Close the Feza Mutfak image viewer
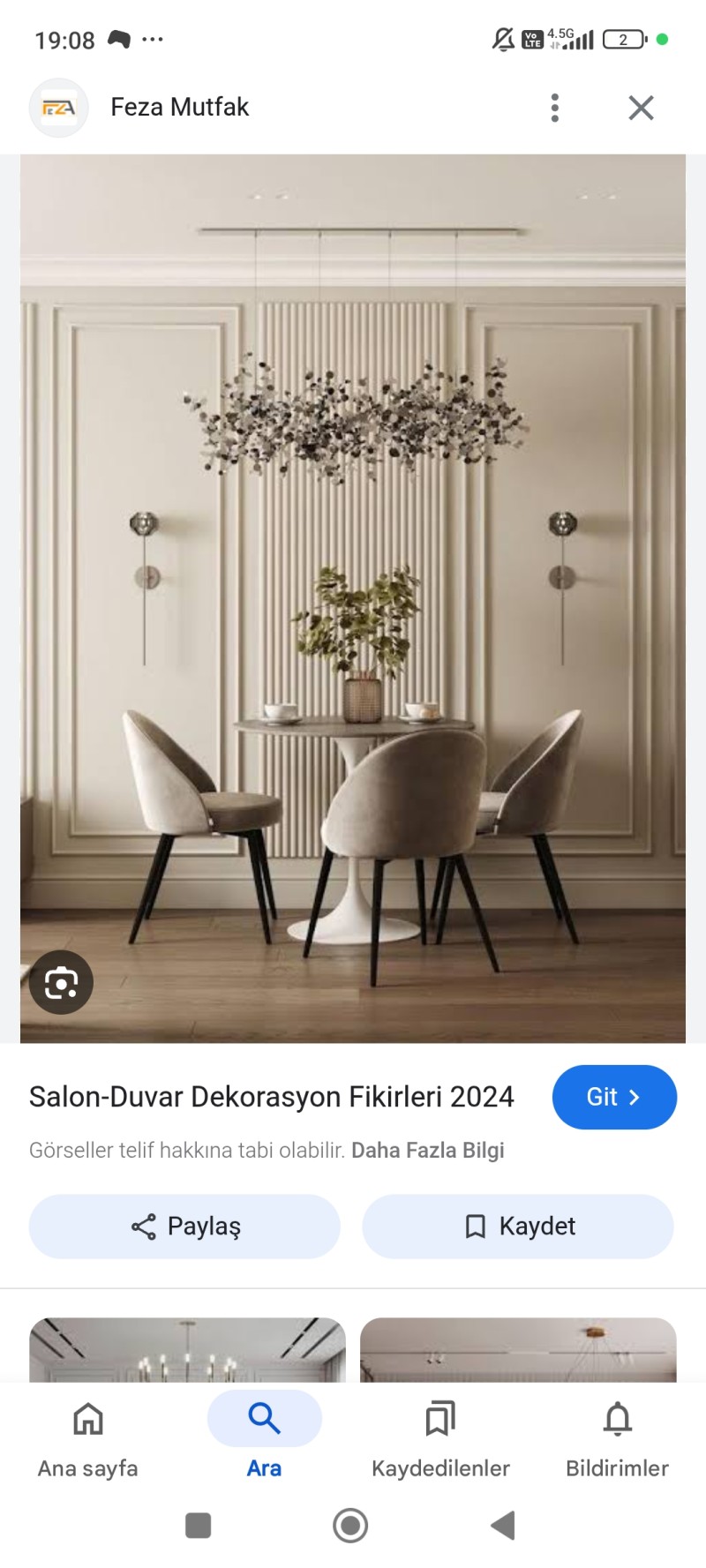The height and width of the screenshot is (1568, 706). tap(641, 108)
